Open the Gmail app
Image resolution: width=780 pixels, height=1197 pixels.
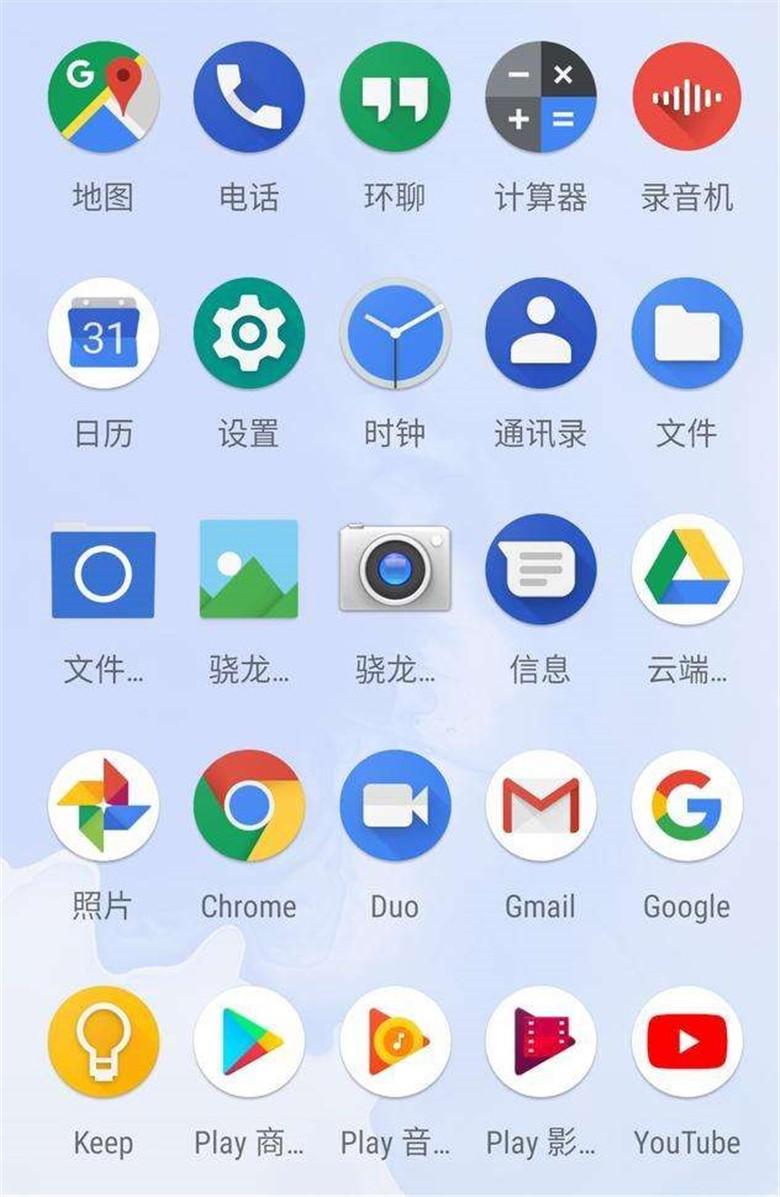click(540, 805)
